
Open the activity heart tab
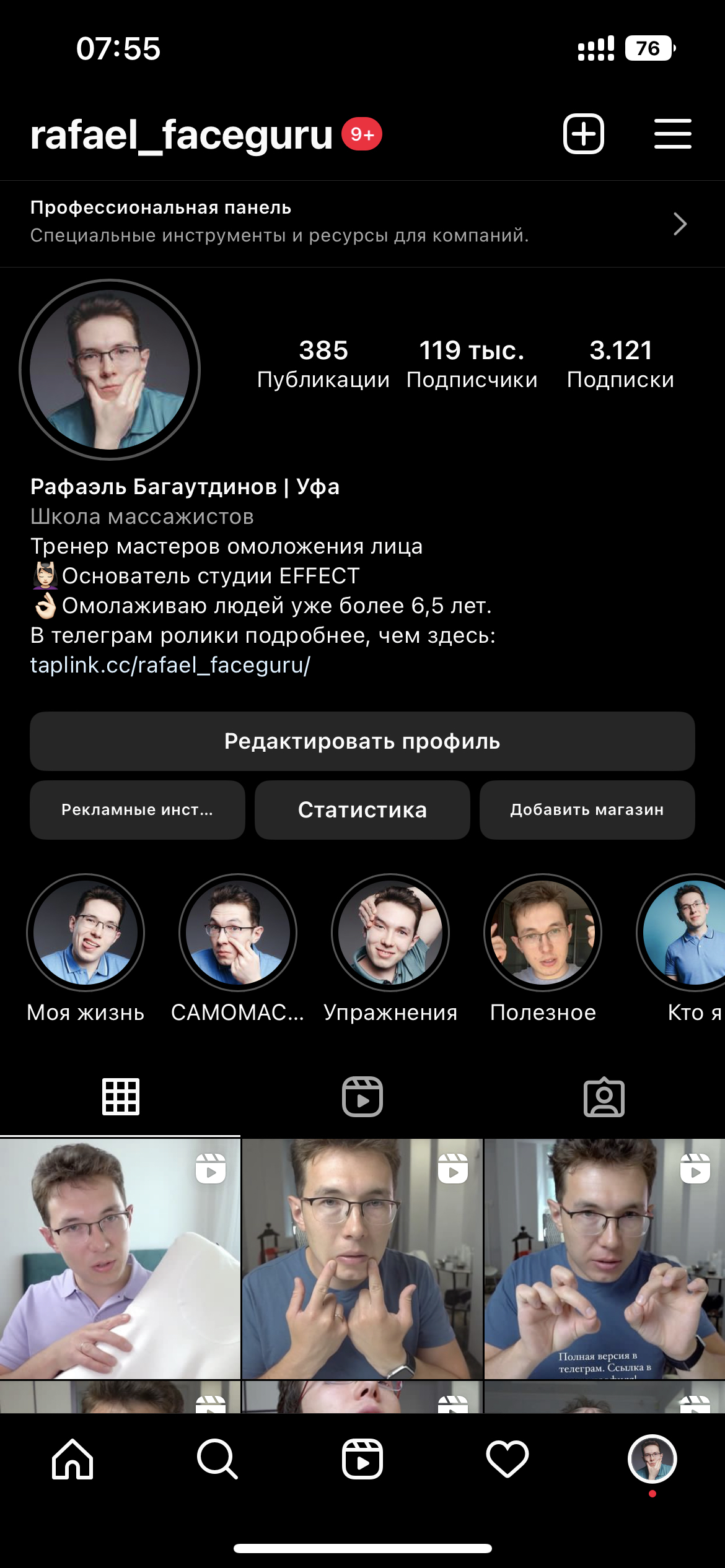point(507,1459)
